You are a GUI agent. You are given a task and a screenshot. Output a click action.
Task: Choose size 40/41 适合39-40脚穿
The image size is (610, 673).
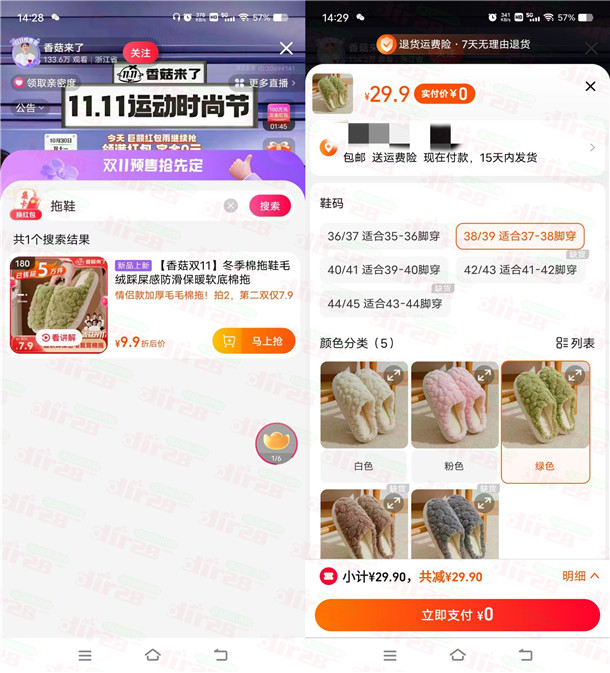tap(384, 270)
